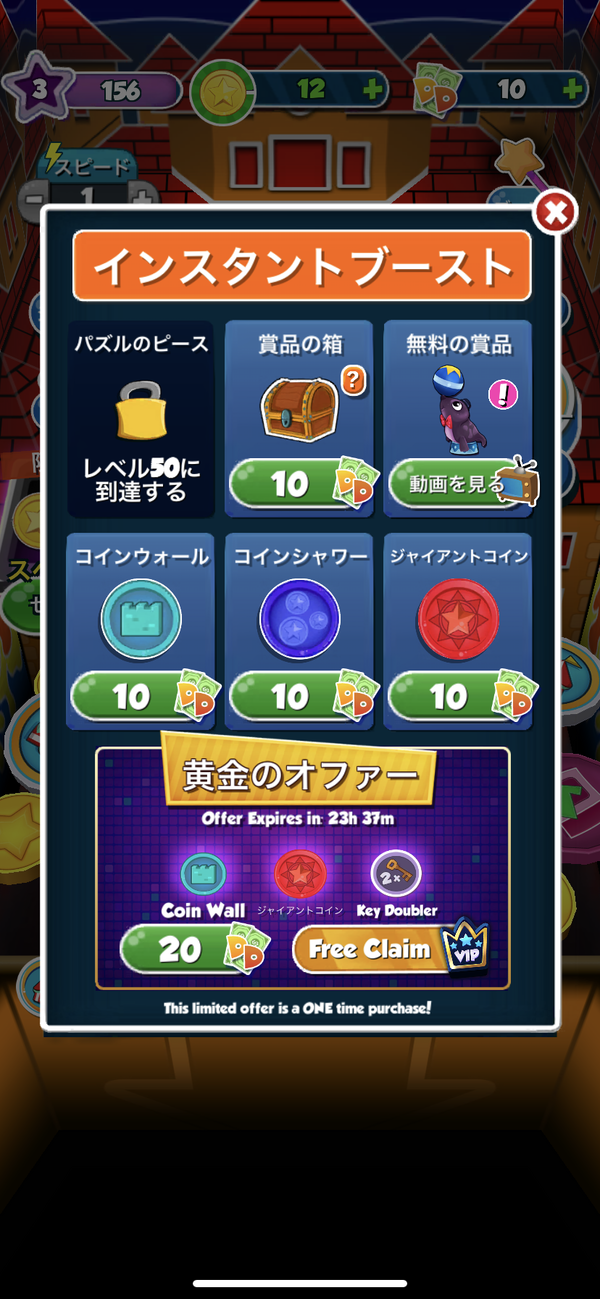Viewport: 600px width, 1299px height.
Task: Buy the 賞品の箱 for 10 bills
Action: pos(298,484)
